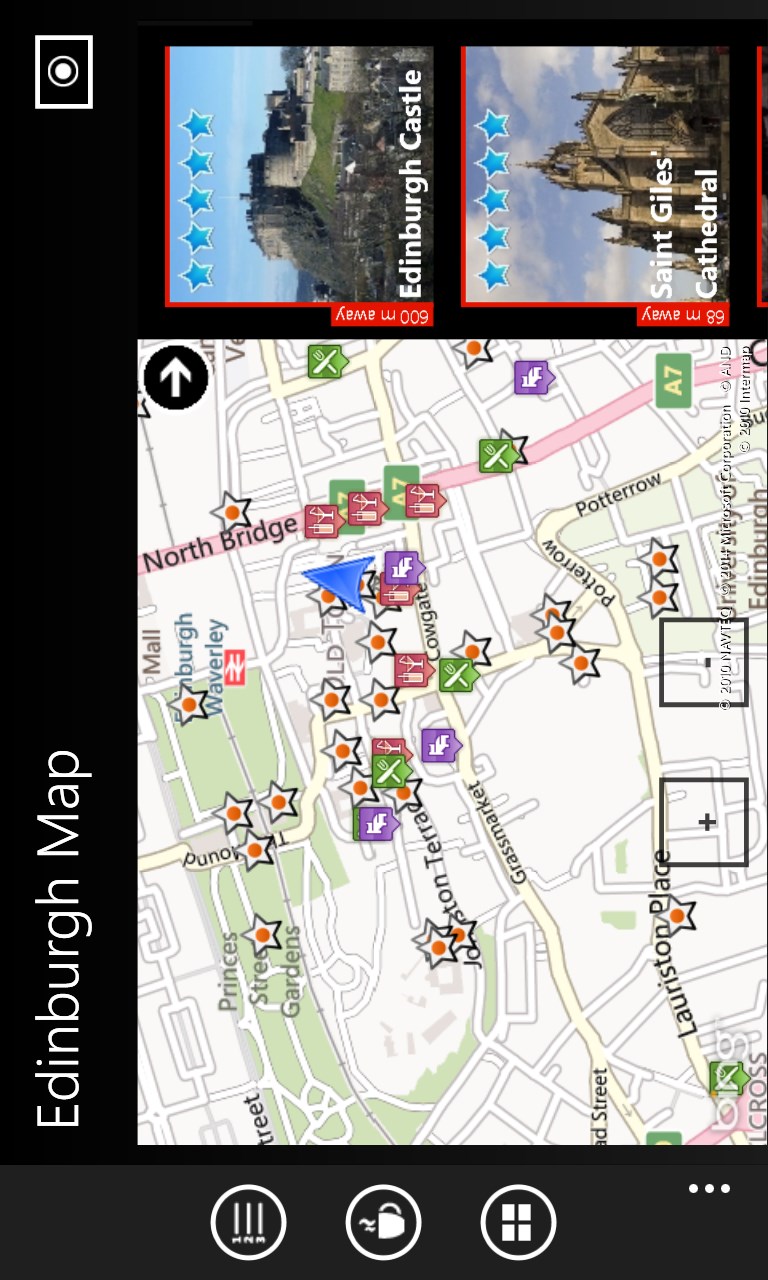Tap the cup app bar button
The width and height of the screenshot is (768, 1280).
click(383, 1222)
